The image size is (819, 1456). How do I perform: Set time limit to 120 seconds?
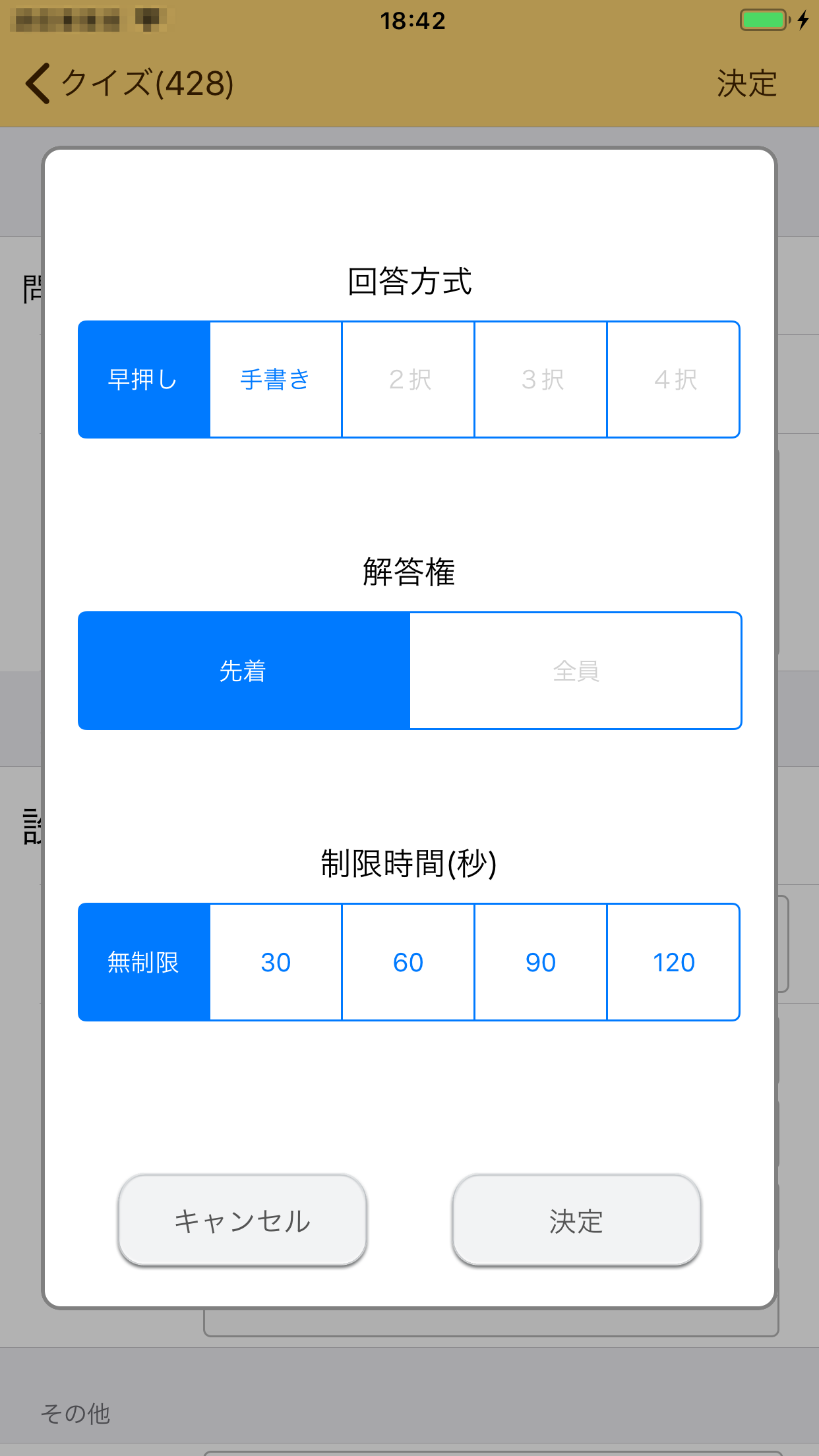(x=673, y=963)
